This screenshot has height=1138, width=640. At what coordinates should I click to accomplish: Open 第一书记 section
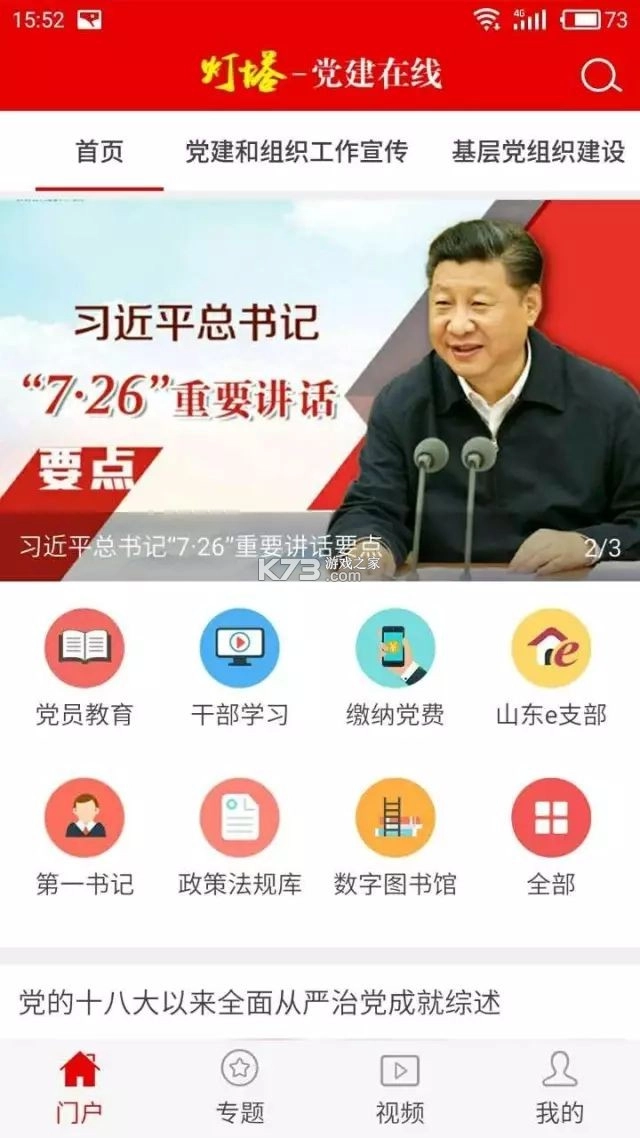[x=84, y=837]
